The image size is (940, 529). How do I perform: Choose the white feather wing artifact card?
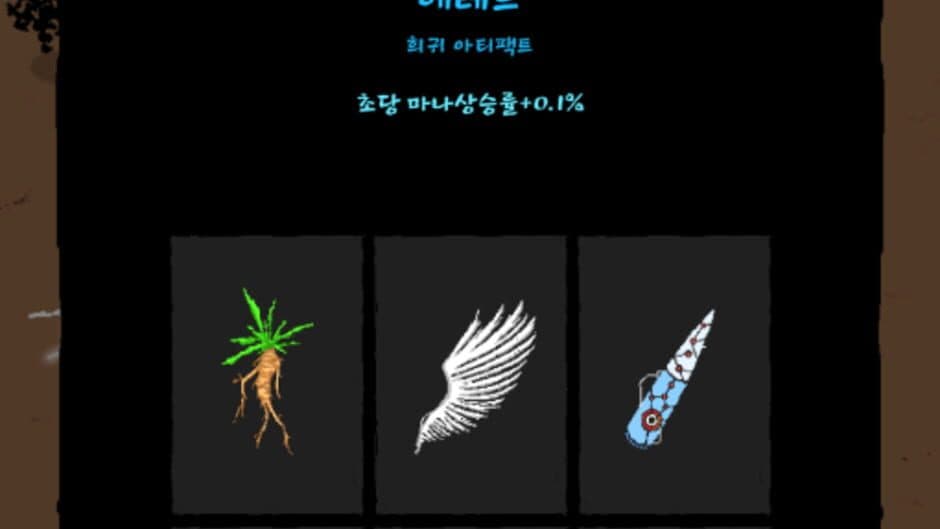[470, 374]
